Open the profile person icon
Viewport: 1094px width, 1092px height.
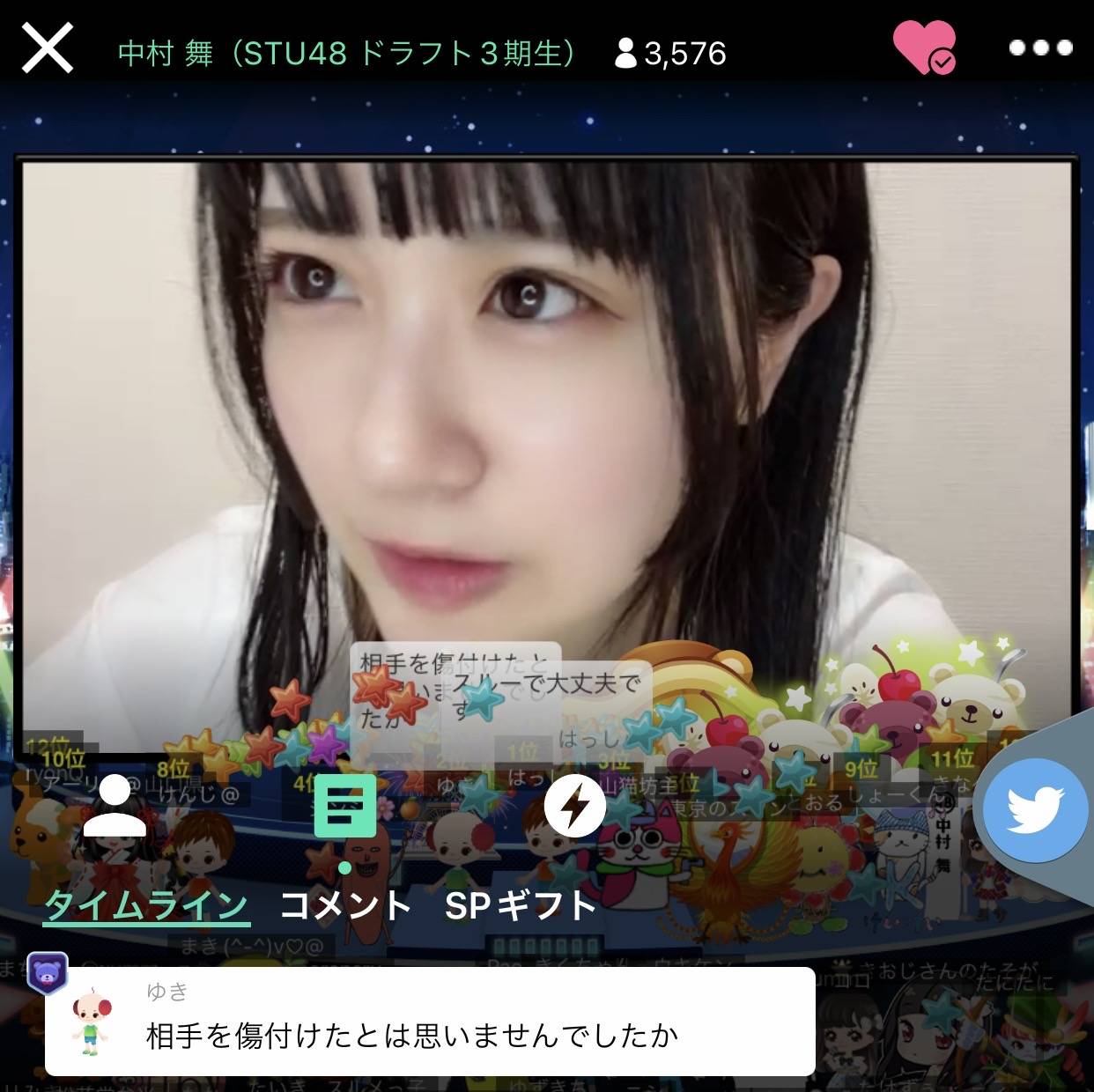(x=115, y=806)
